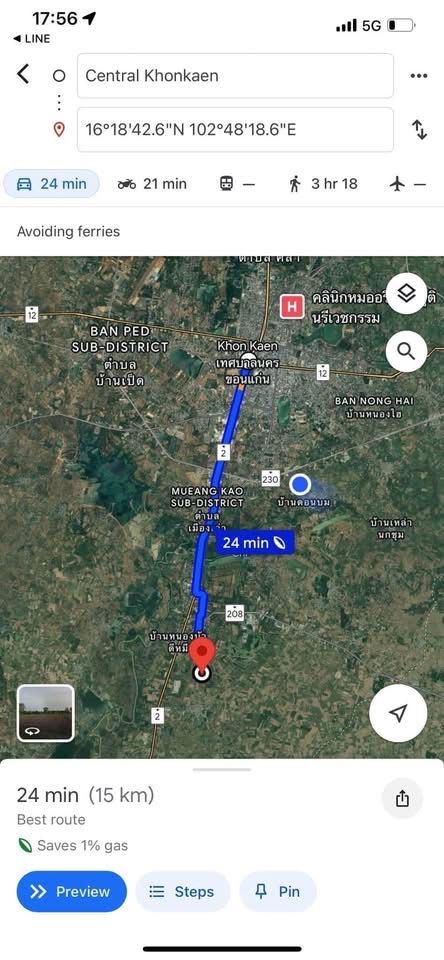Share the directions
This screenshot has width=444, height=960.
pyautogui.click(x=402, y=798)
